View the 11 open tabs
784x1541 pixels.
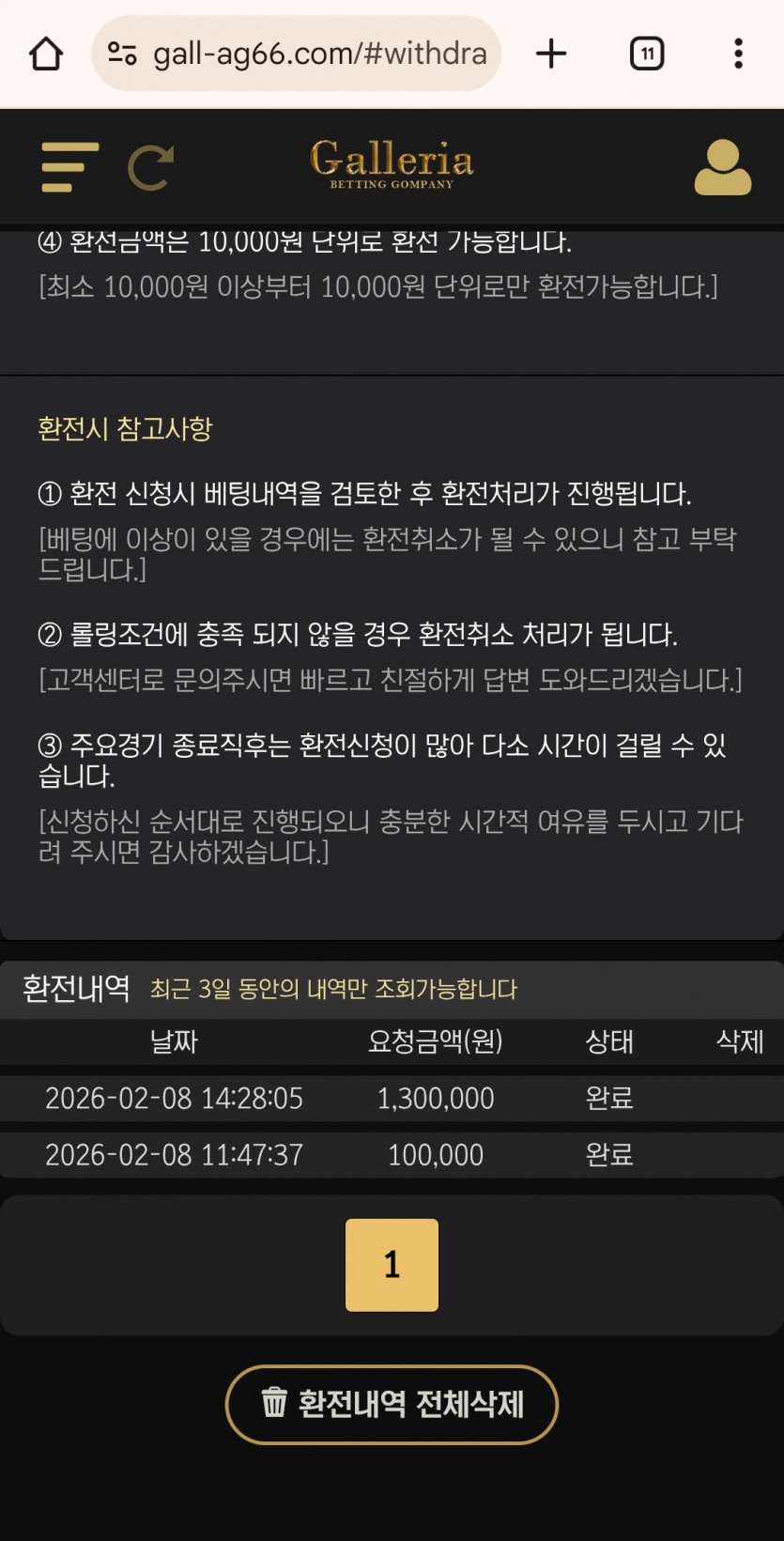pyautogui.click(x=646, y=54)
